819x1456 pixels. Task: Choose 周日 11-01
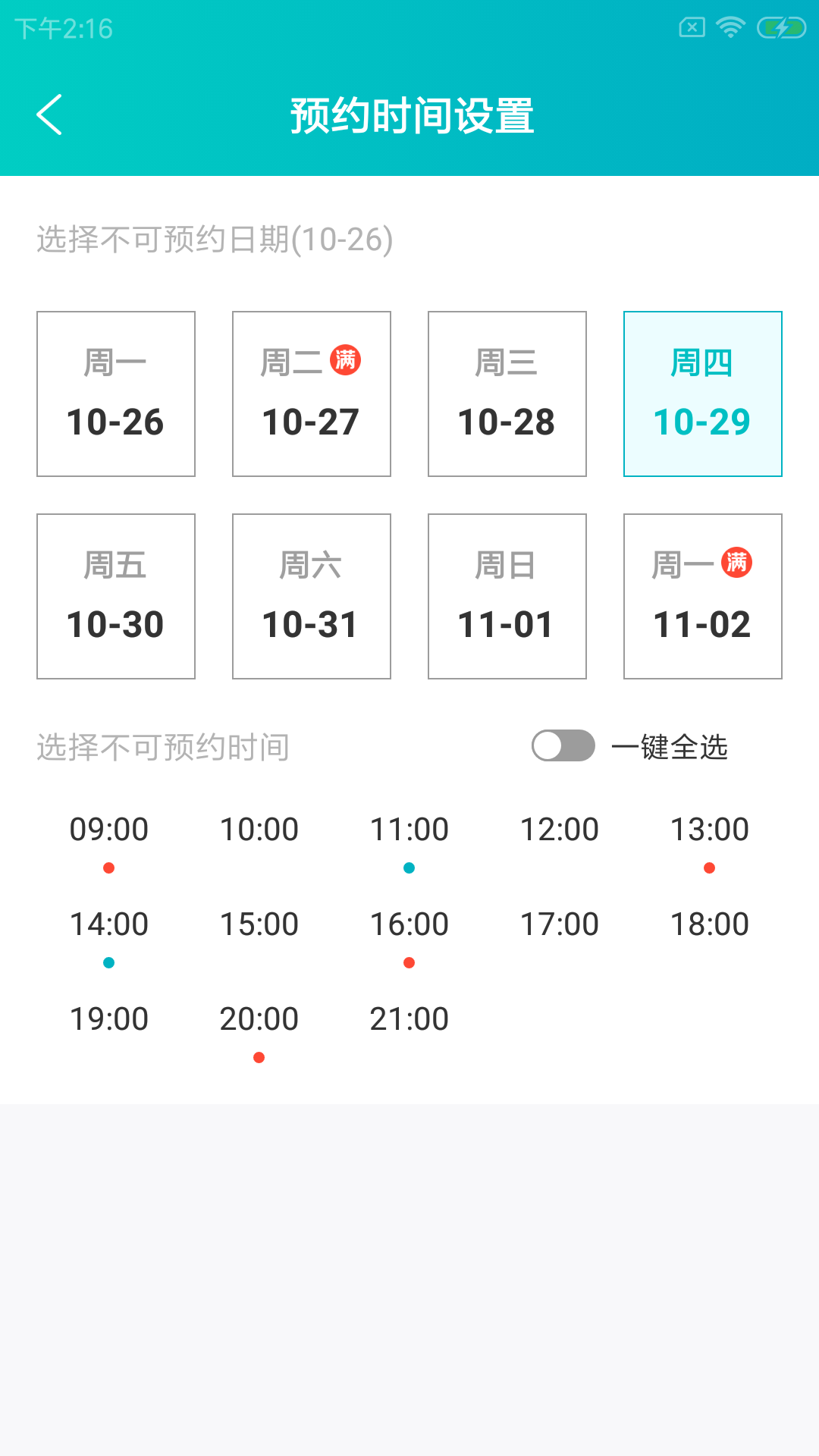(507, 596)
